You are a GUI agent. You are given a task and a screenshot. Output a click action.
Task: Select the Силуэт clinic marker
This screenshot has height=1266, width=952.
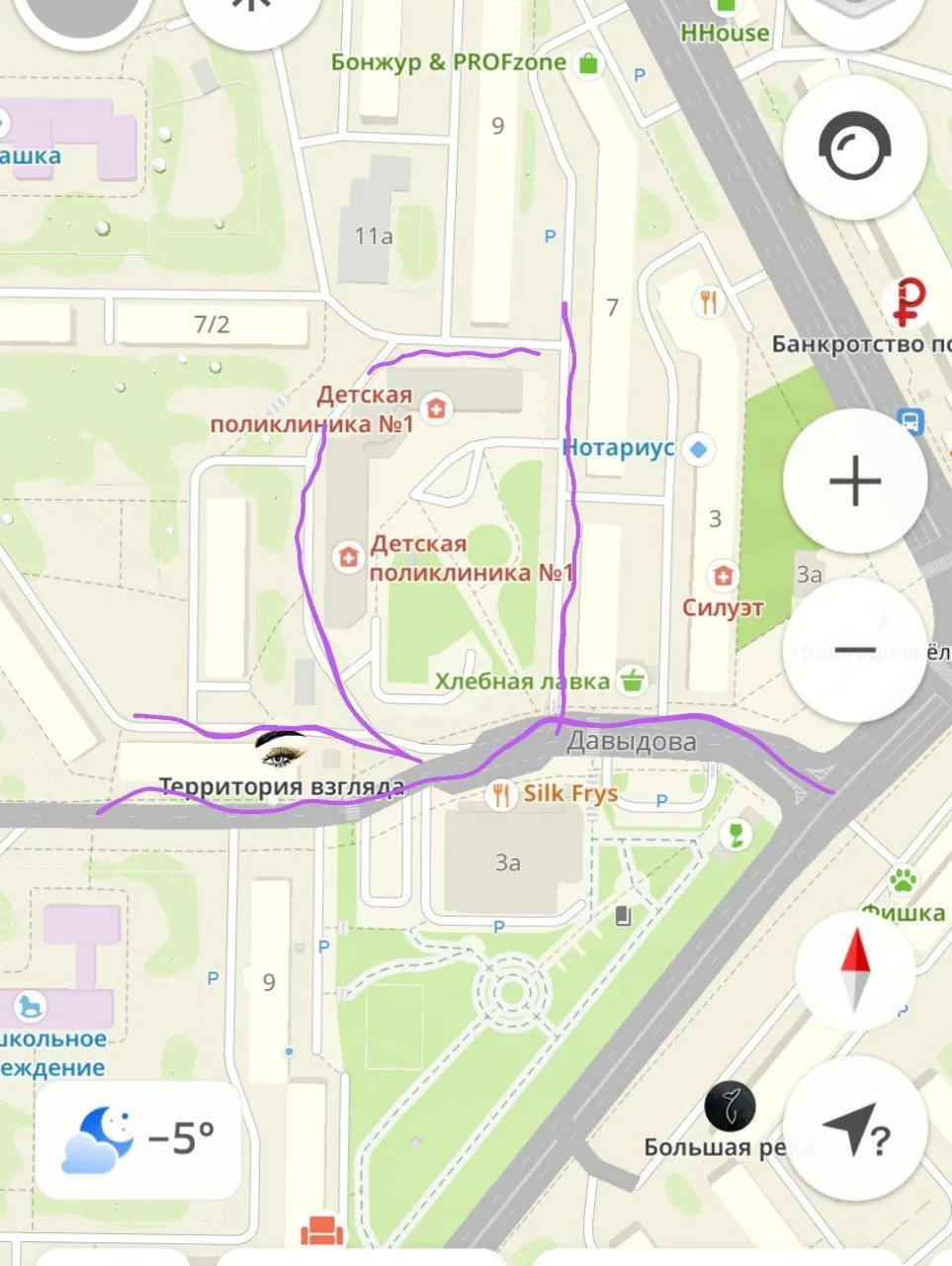point(723,576)
